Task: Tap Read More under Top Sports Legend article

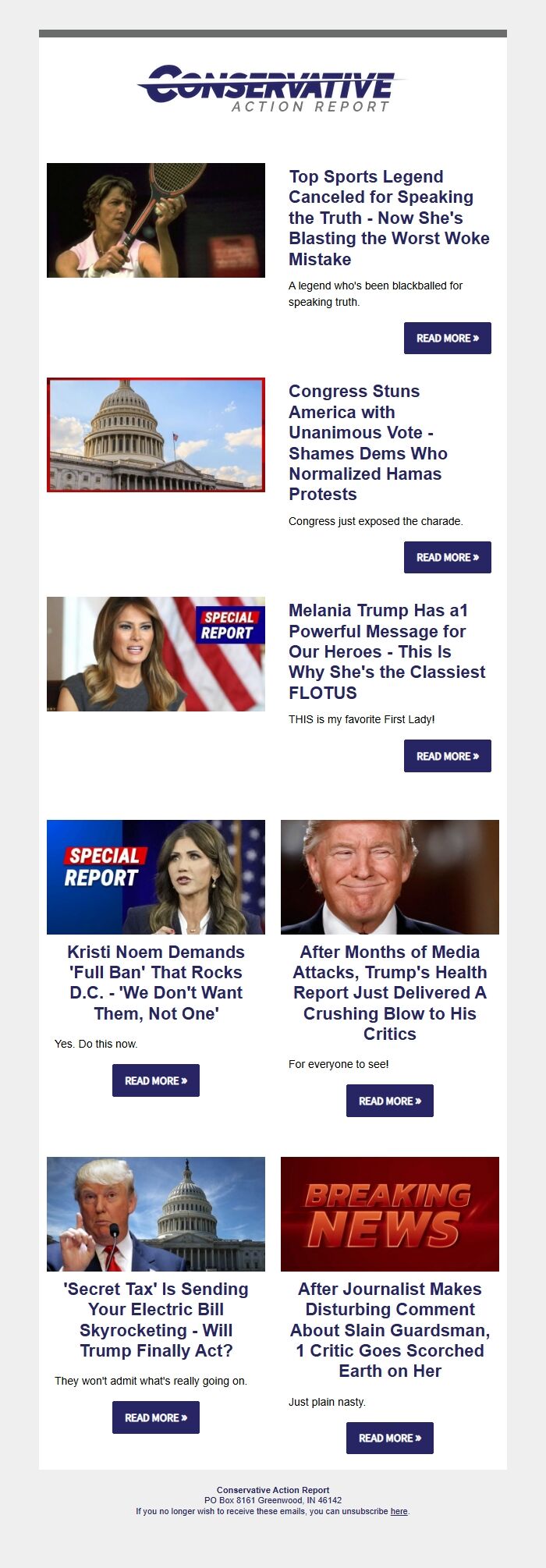Action: (x=447, y=338)
